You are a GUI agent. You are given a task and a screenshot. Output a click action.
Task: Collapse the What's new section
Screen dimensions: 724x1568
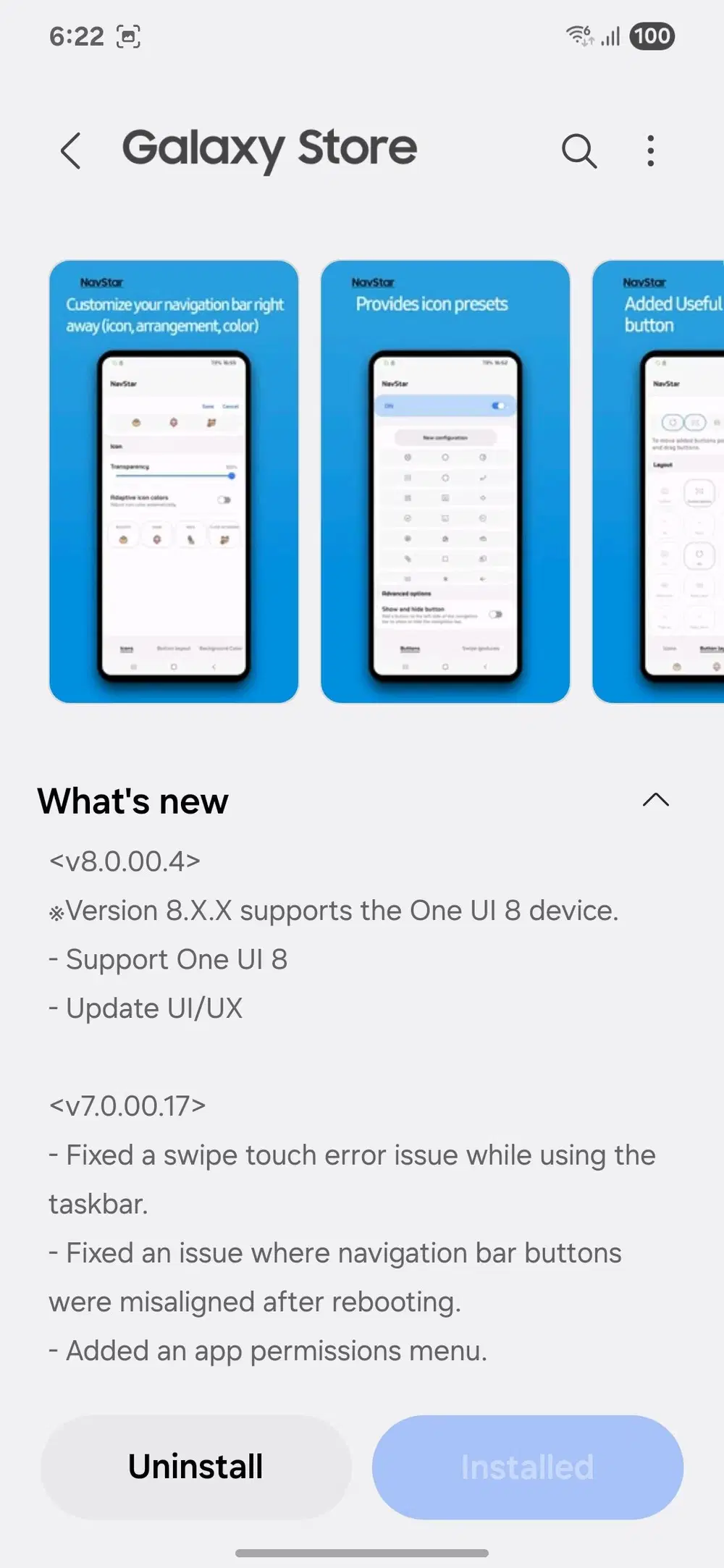pyautogui.click(x=656, y=800)
